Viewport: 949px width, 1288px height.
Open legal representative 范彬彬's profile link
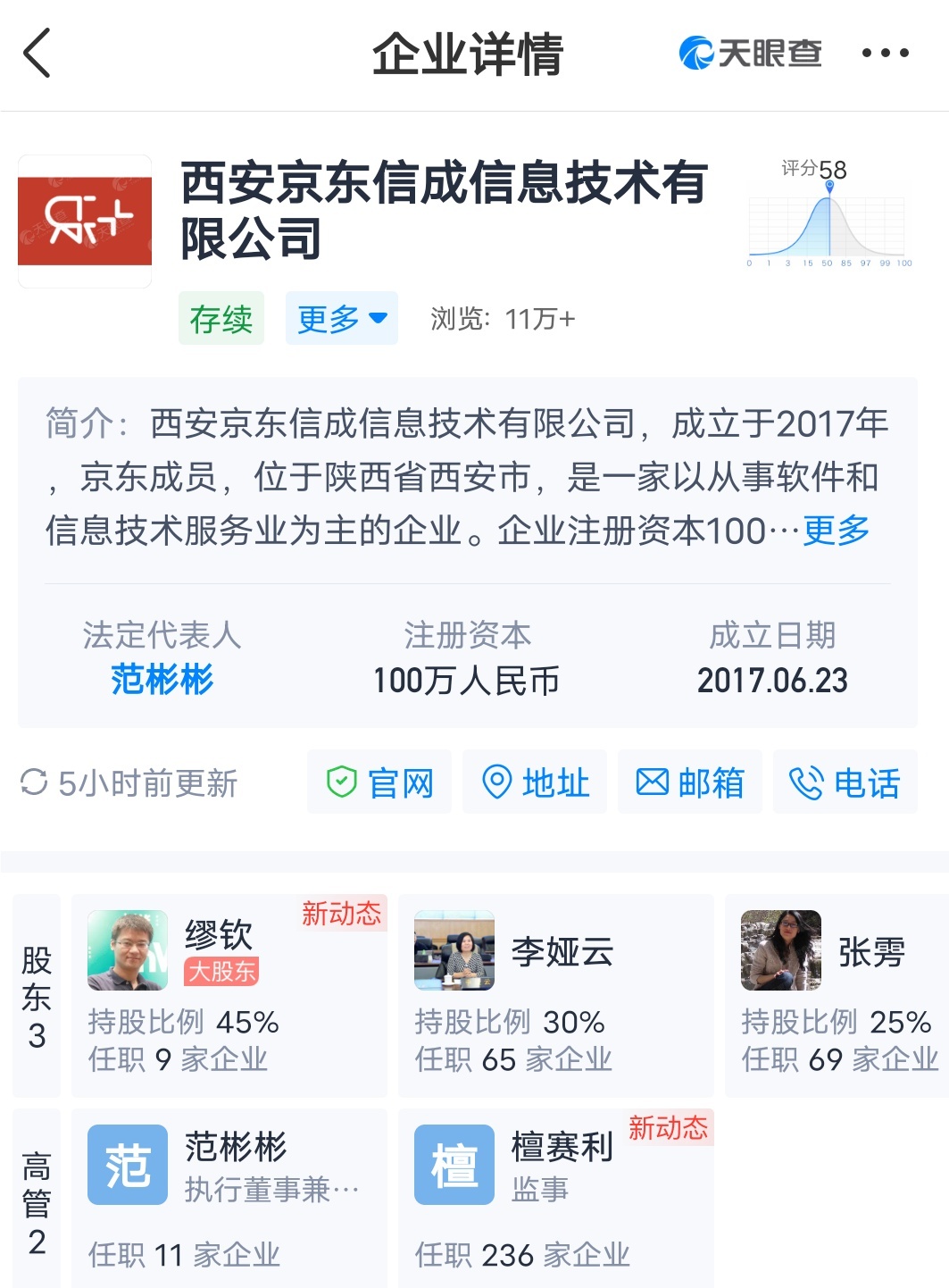[x=162, y=680]
